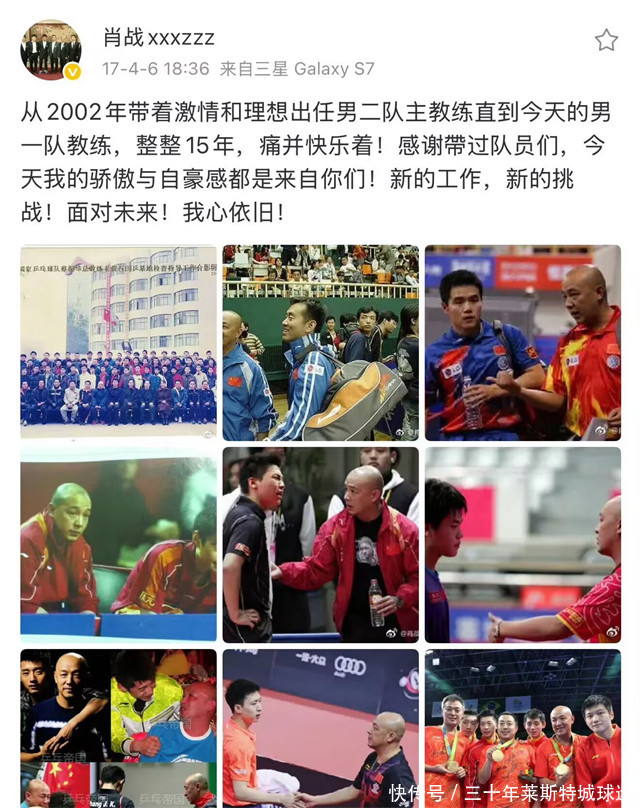View the photo with the orange sports bag
The width and height of the screenshot is (640, 808).
pyautogui.click(x=321, y=343)
